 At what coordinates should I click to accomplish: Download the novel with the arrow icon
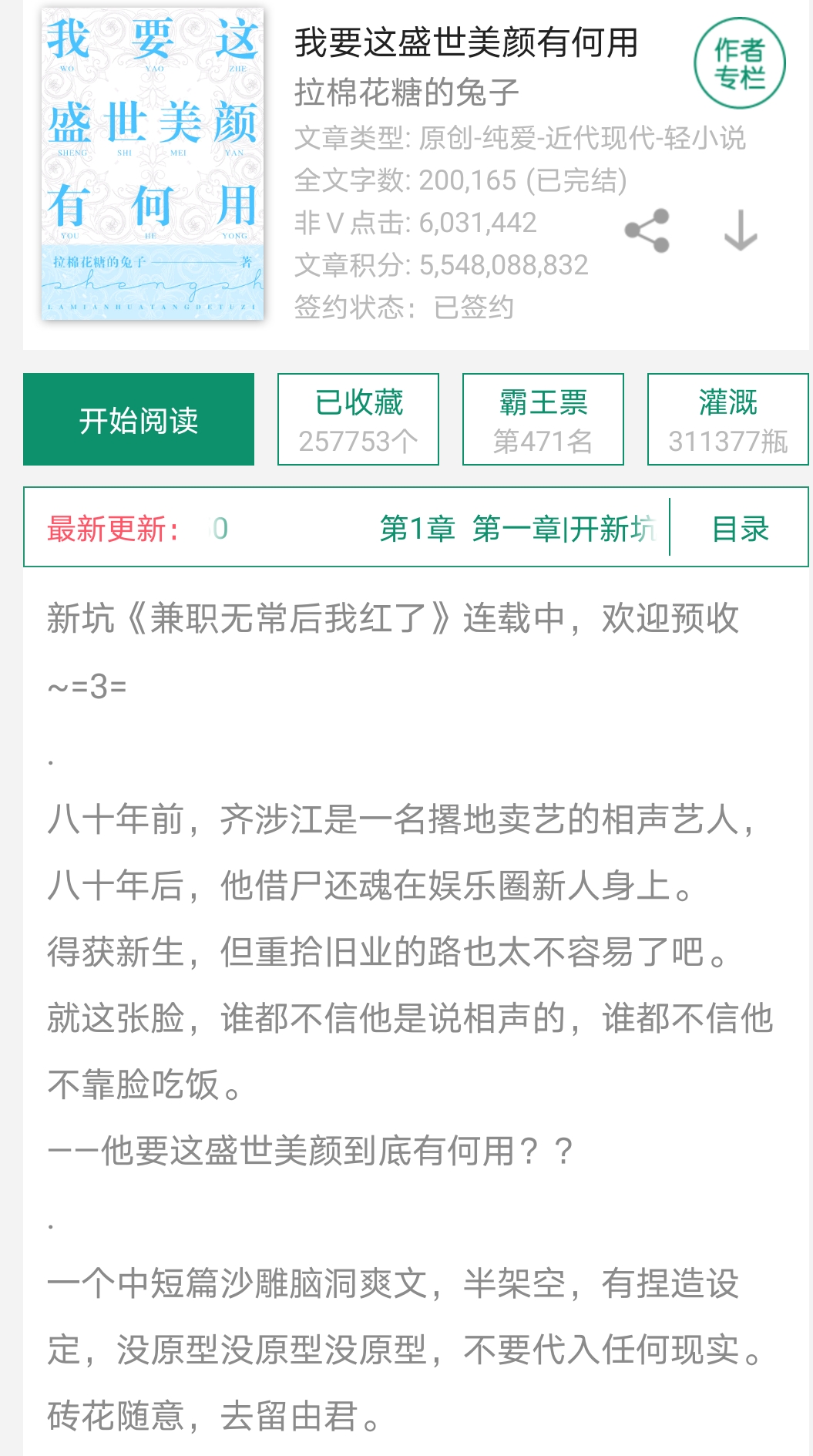pos(741,230)
